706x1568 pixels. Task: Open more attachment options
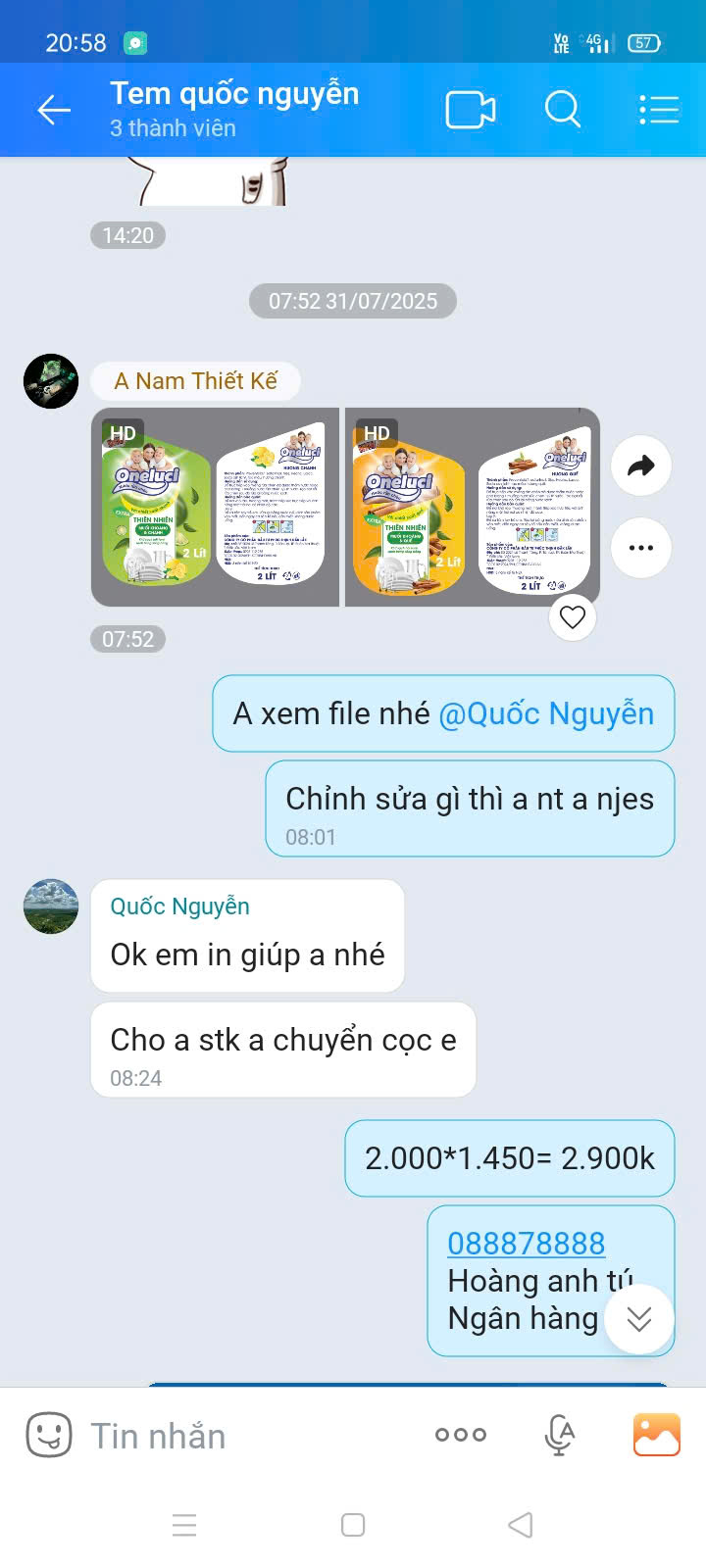[x=461, y=1435]
